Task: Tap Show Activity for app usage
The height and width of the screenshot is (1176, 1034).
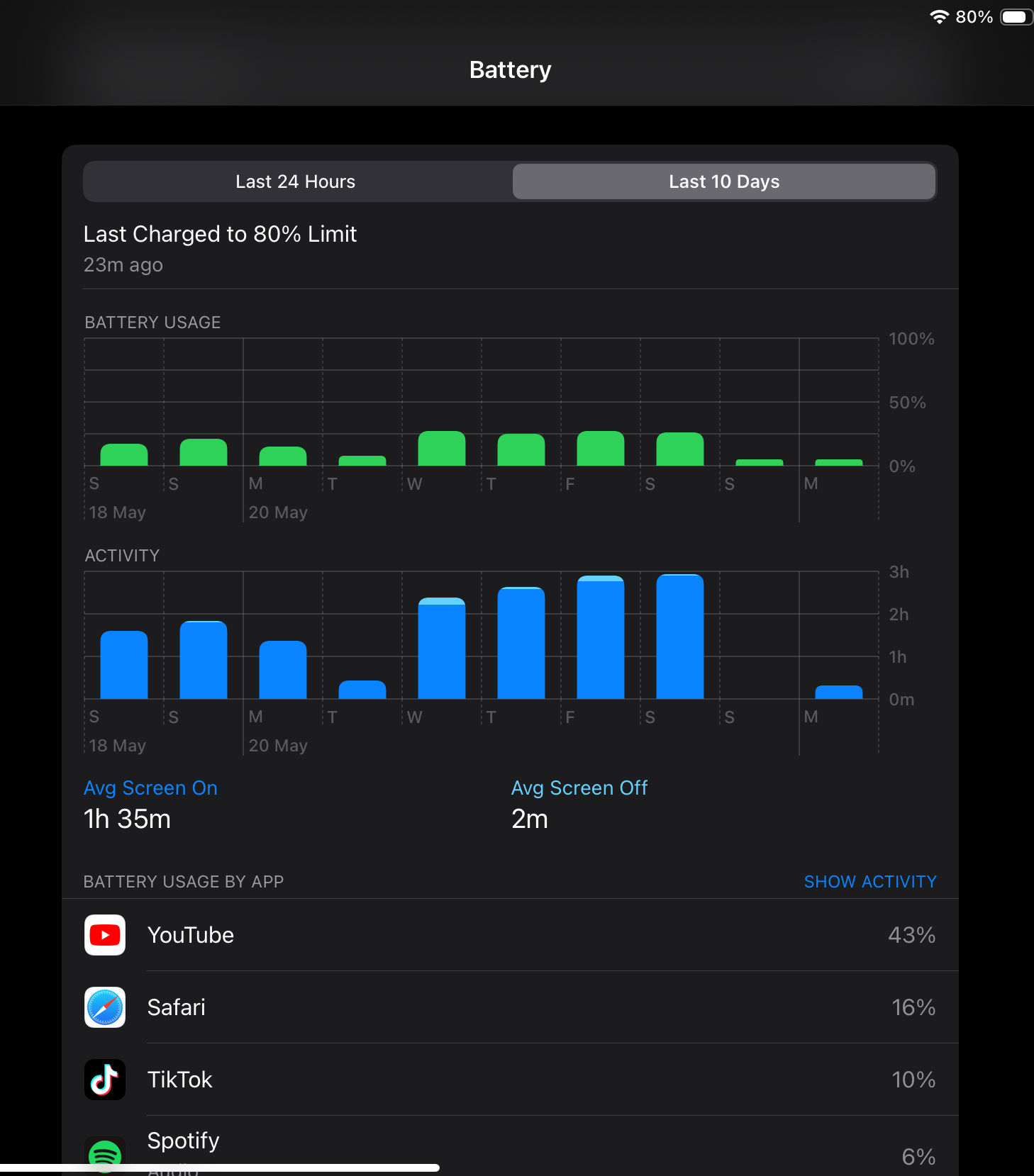Action: (x=870, y=881)
